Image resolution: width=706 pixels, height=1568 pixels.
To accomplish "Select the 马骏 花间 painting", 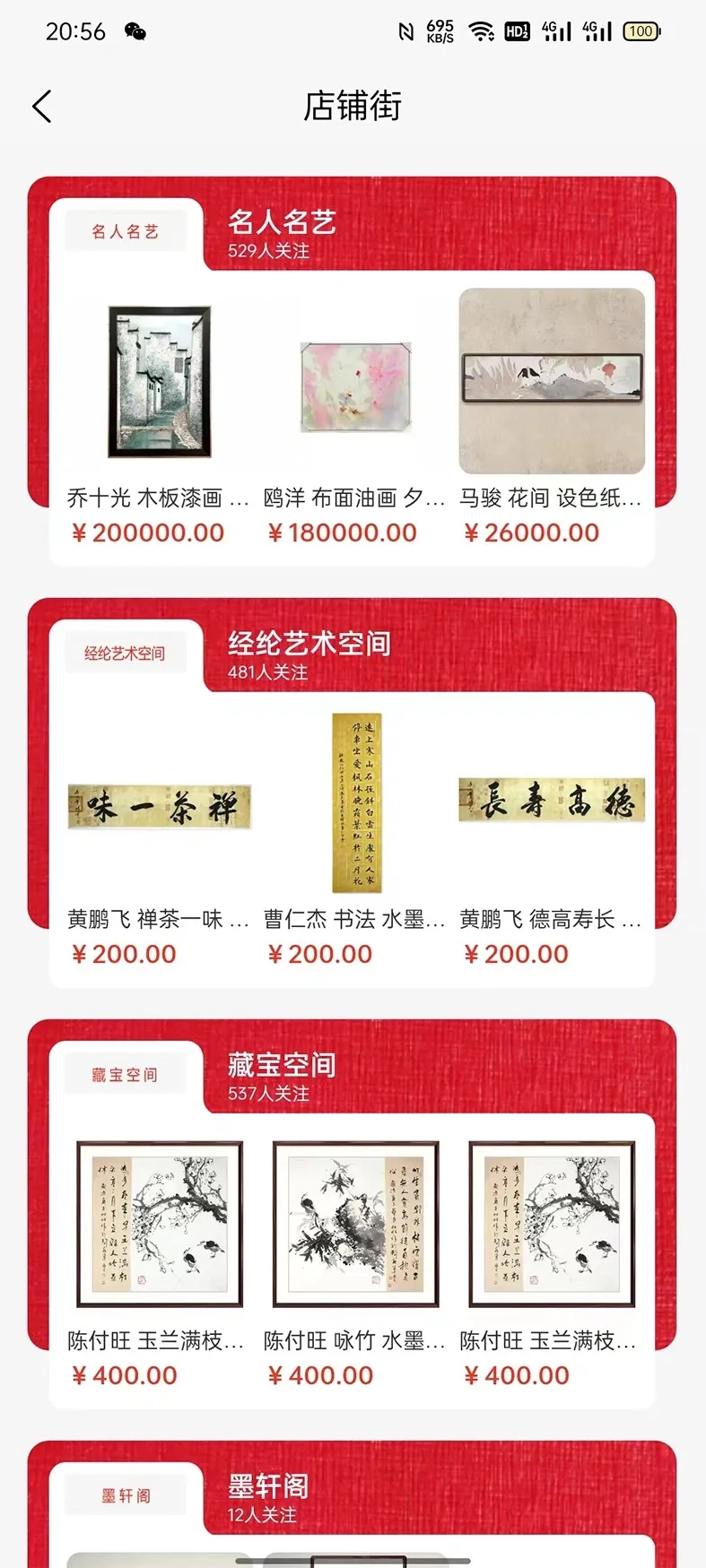I will (x=552, y=381).
